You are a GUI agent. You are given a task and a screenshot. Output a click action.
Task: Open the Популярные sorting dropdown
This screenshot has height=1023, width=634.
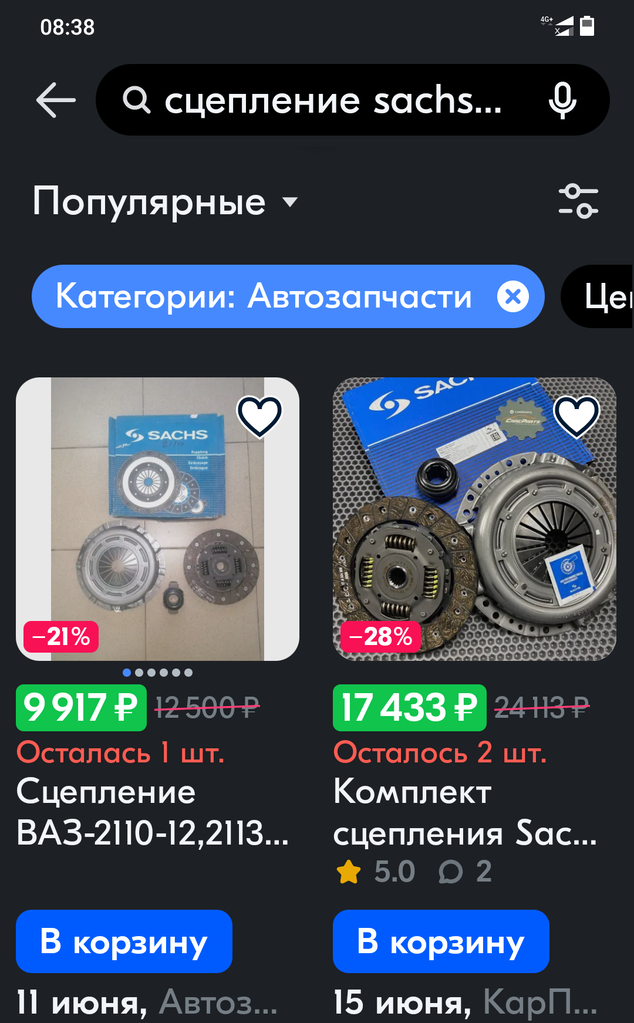166,202
